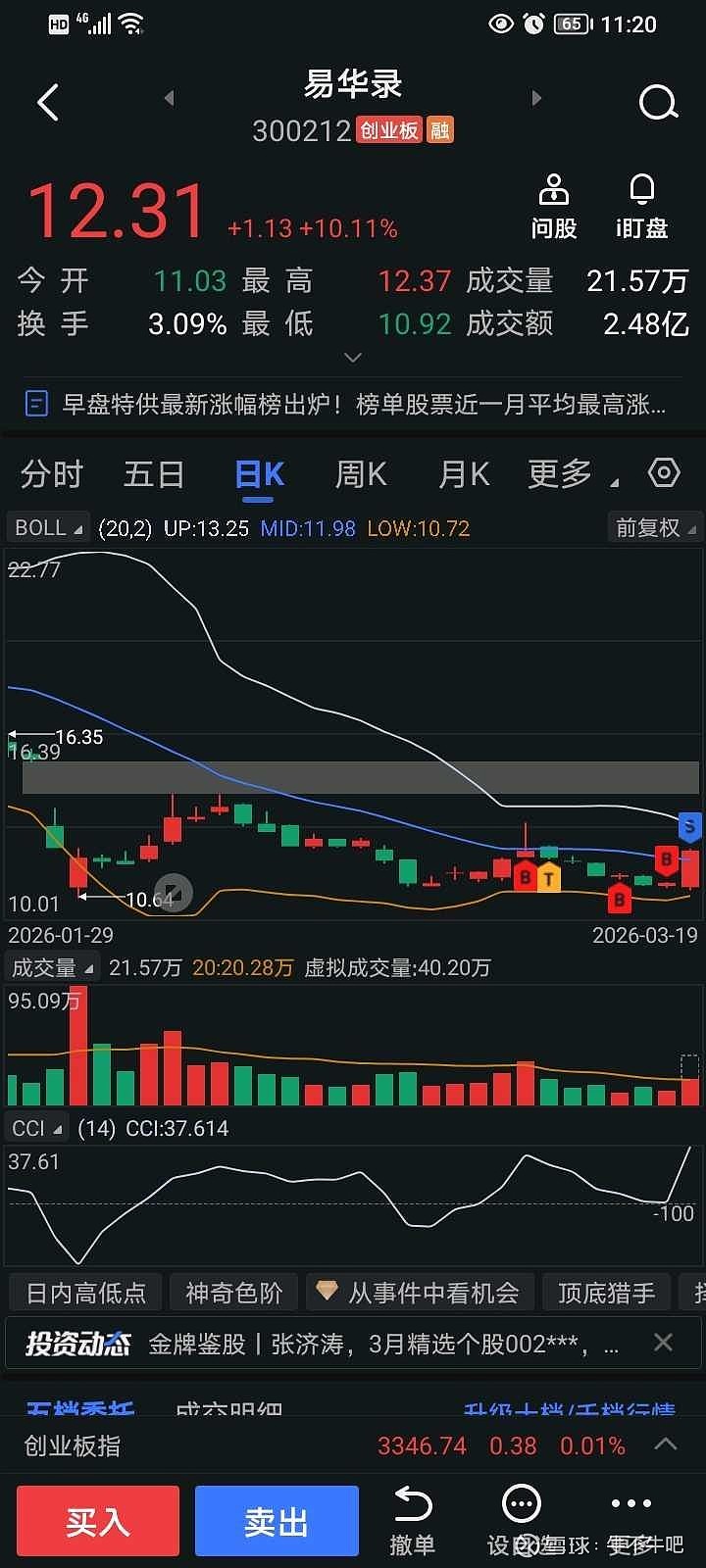
Task: Open the 问股 feature
Action: 554,207
